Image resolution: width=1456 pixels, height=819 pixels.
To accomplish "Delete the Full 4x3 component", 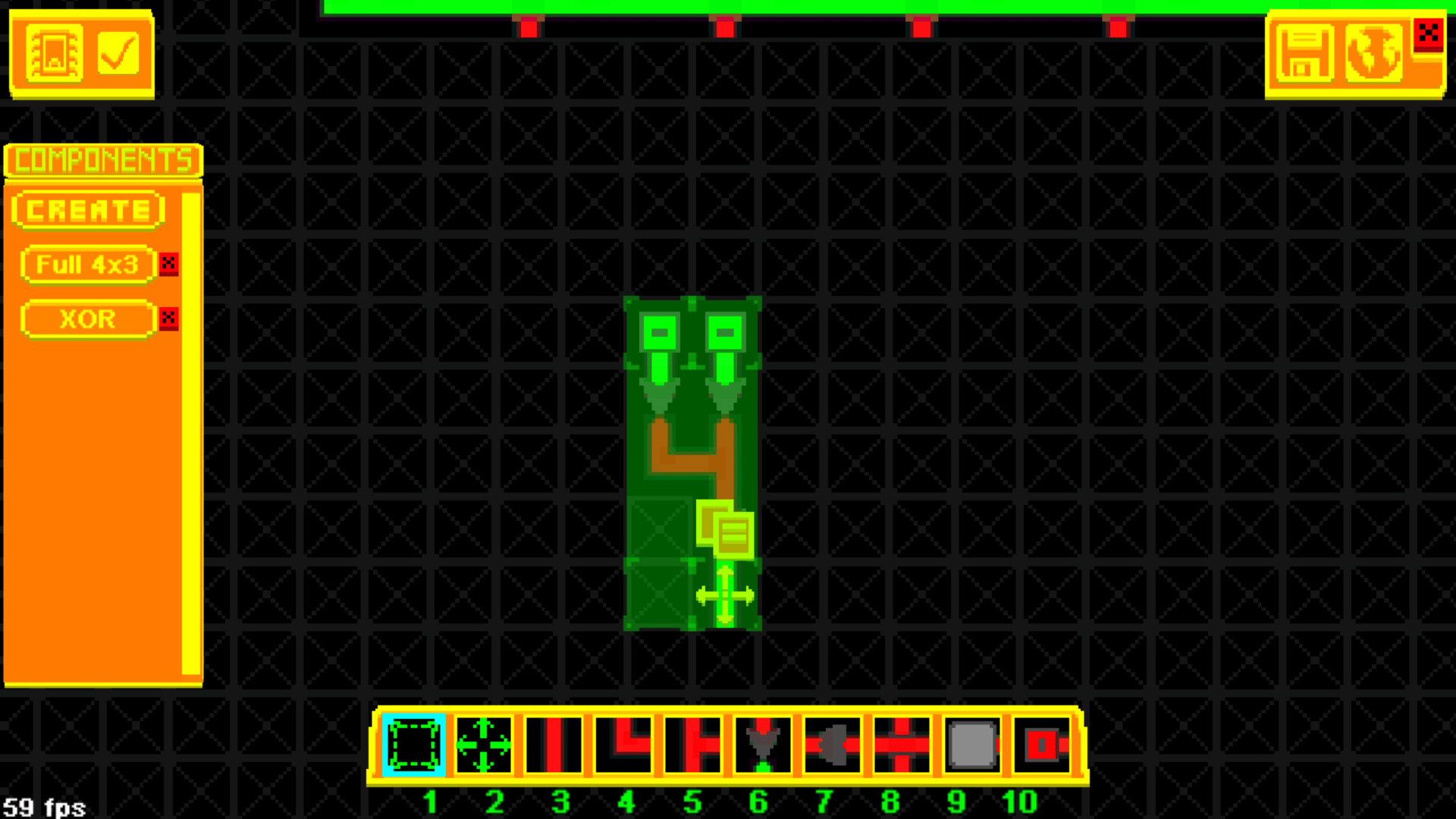I will tap(169, 264).
